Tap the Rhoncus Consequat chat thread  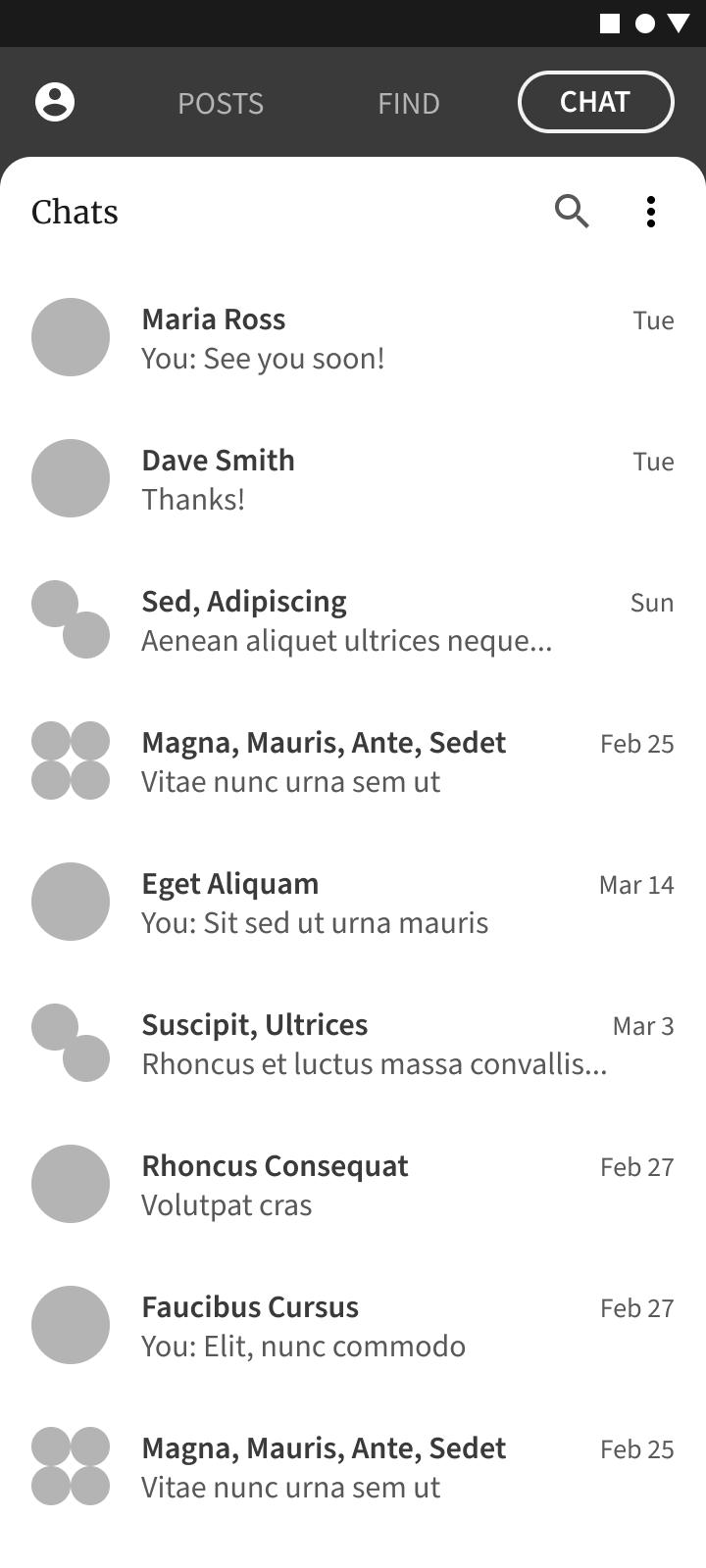pos(353,1185)
